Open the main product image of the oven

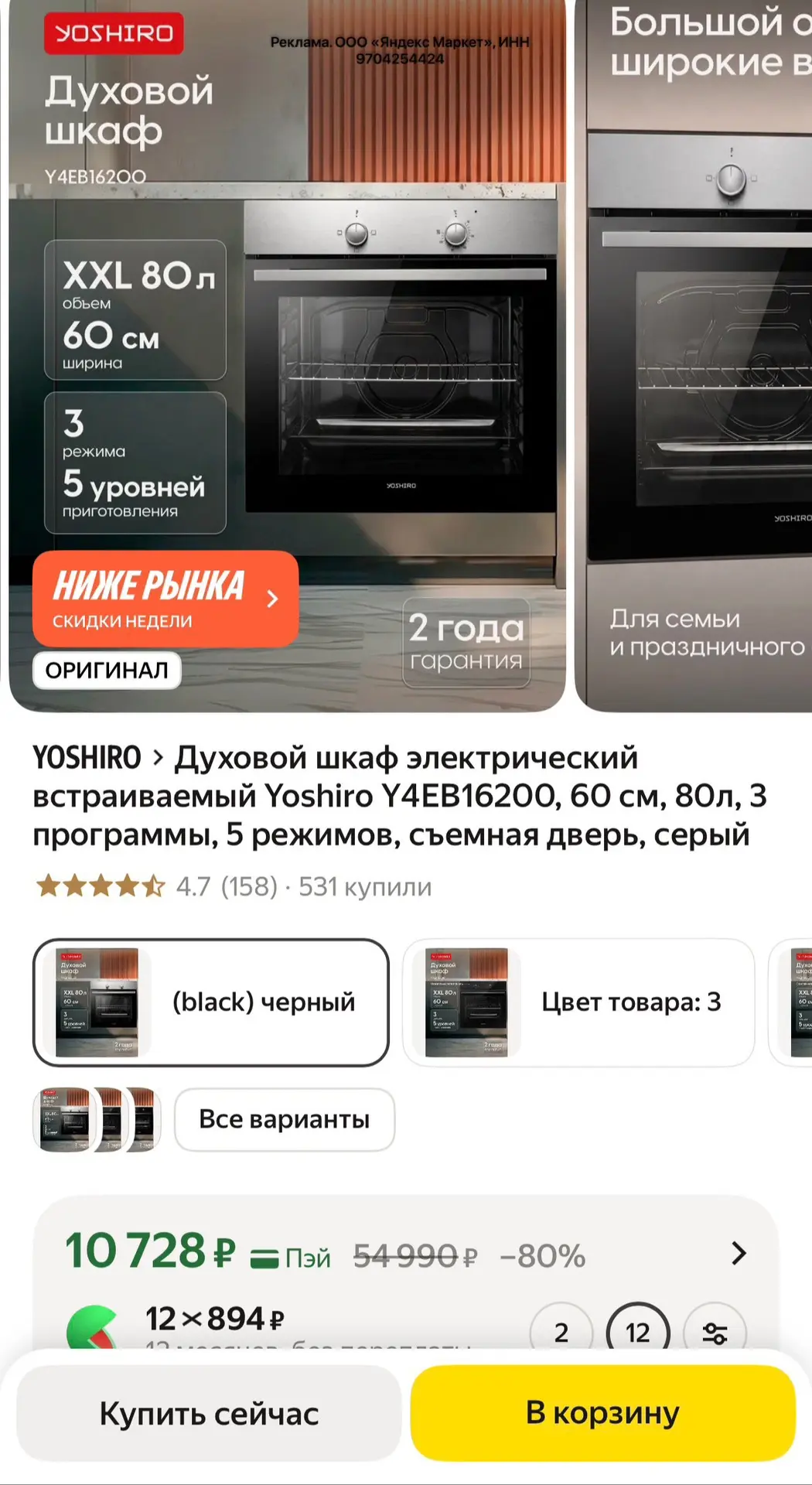(x=287, y=356)
